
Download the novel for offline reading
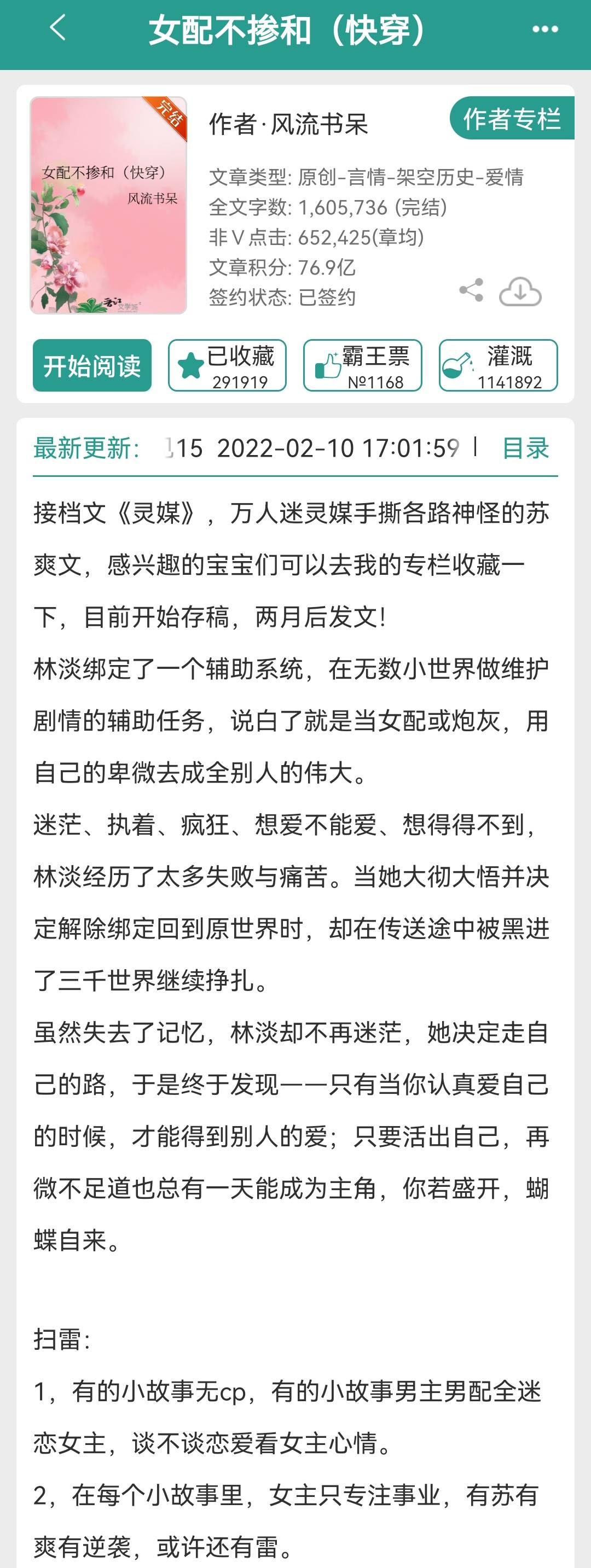pyautogui.click(x=520, y=292)
